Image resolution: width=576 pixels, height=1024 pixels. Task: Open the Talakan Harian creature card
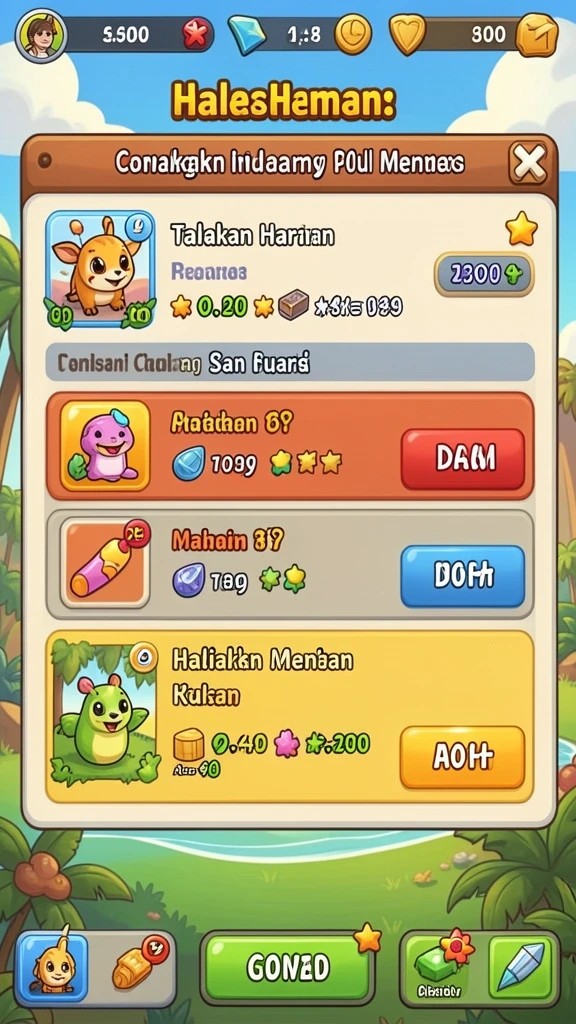pos(101,269)
